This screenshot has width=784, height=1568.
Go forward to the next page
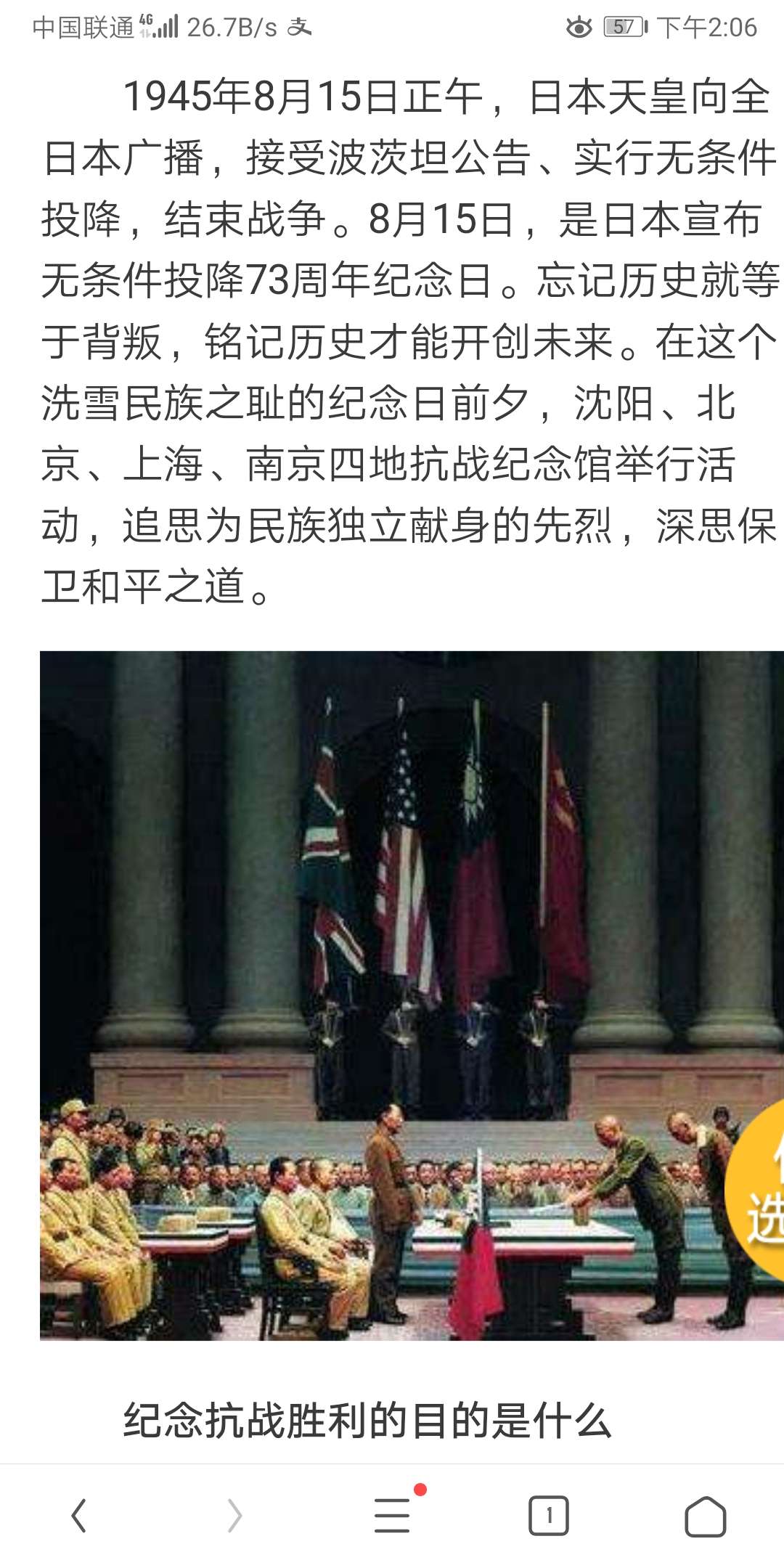pyautogui.click(x=234, y=1516)
